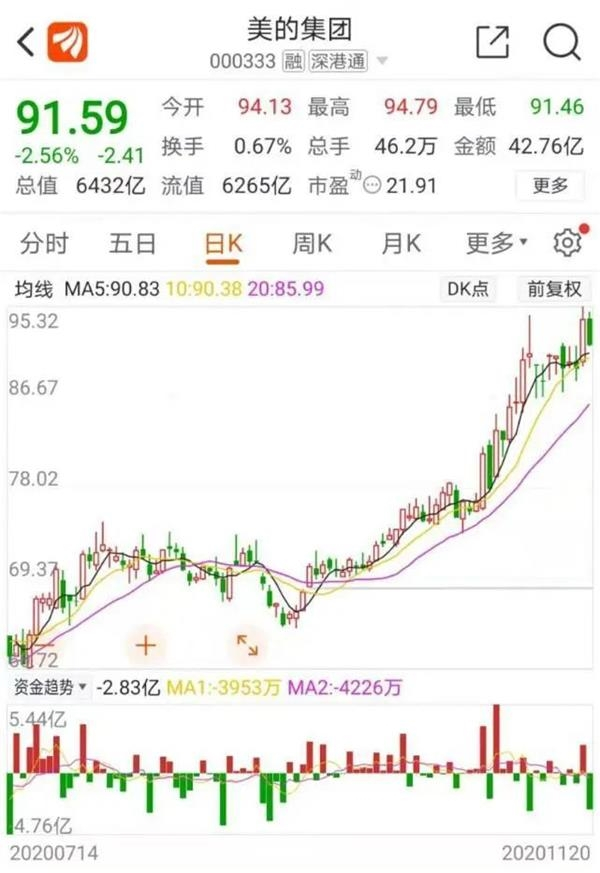The image size is (600, 873).
Task: Switch to the 五日 chart tab
Action: 132,243
